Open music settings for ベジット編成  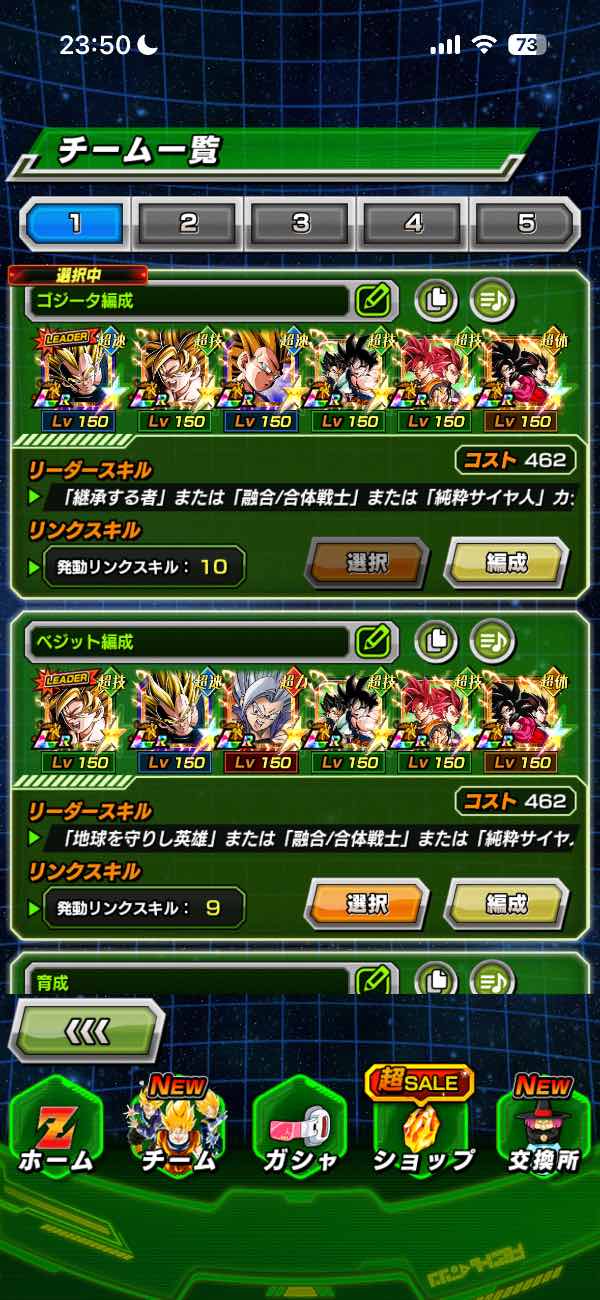[x=492, y=641]
